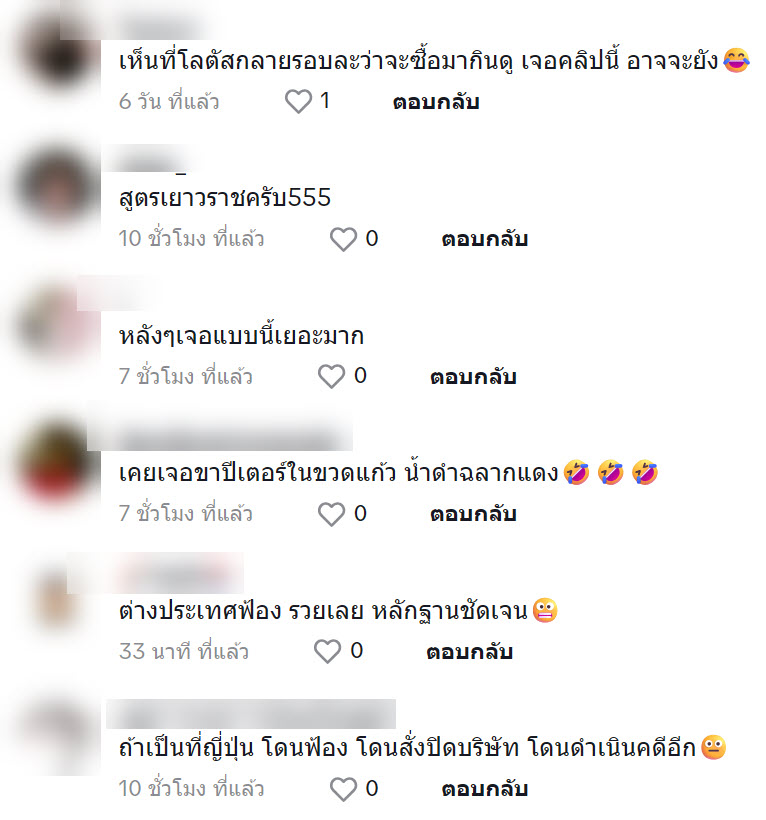Like the comment ถ้าเป็นที่ญี่ปุ่น โดนฟ้อง
Viewport: 766px width, 820px height.
344,789
